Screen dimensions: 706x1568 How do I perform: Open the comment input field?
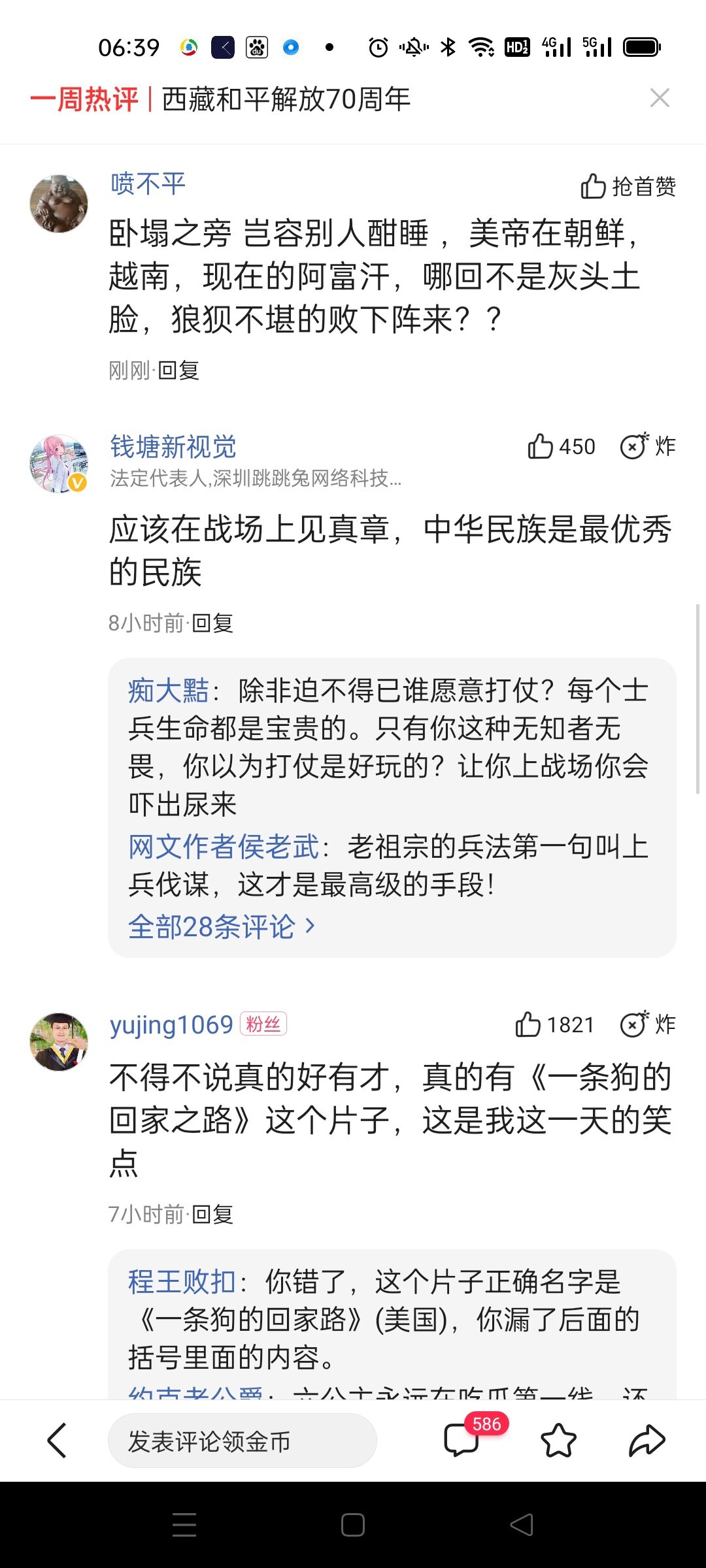point(242,1441)
